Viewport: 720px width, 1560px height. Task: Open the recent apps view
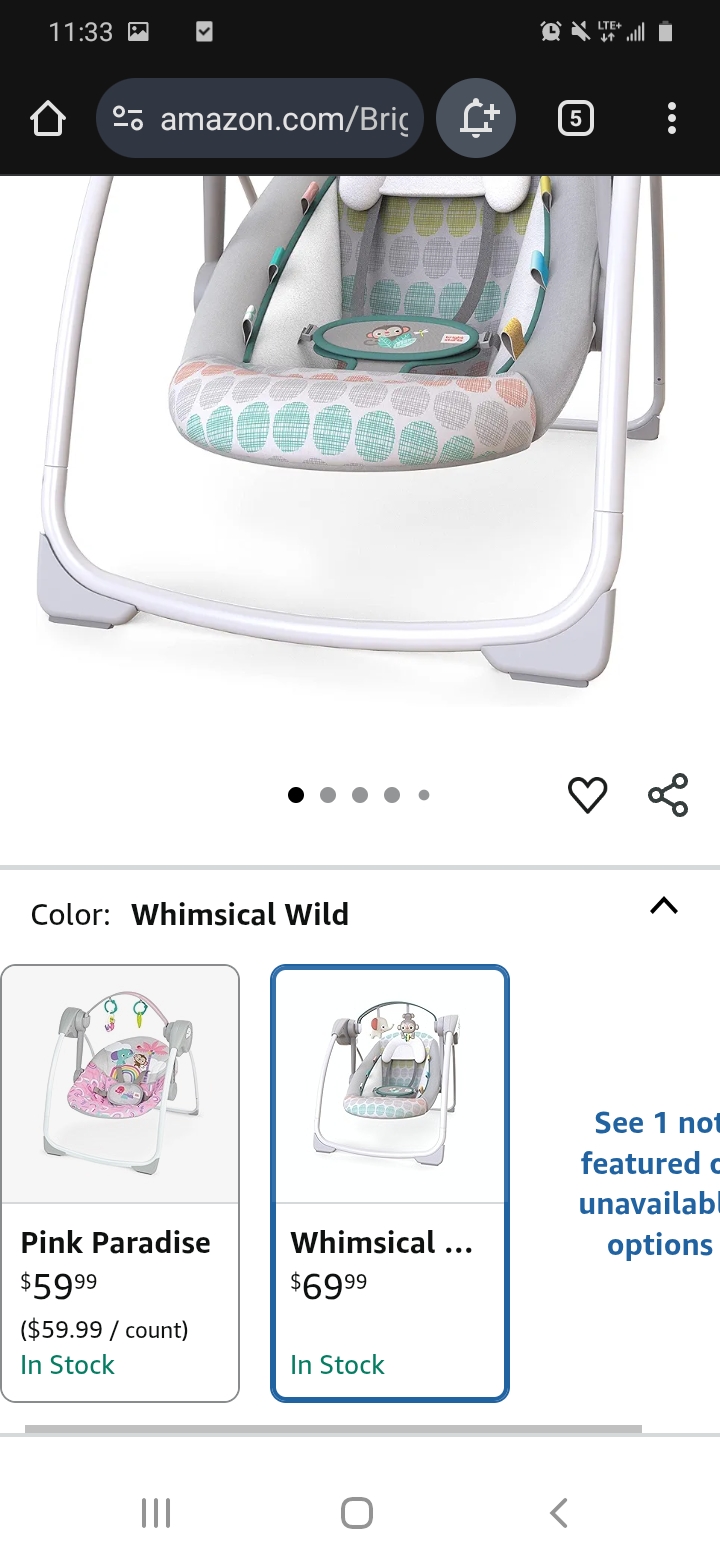click(x=156, y=1513)
